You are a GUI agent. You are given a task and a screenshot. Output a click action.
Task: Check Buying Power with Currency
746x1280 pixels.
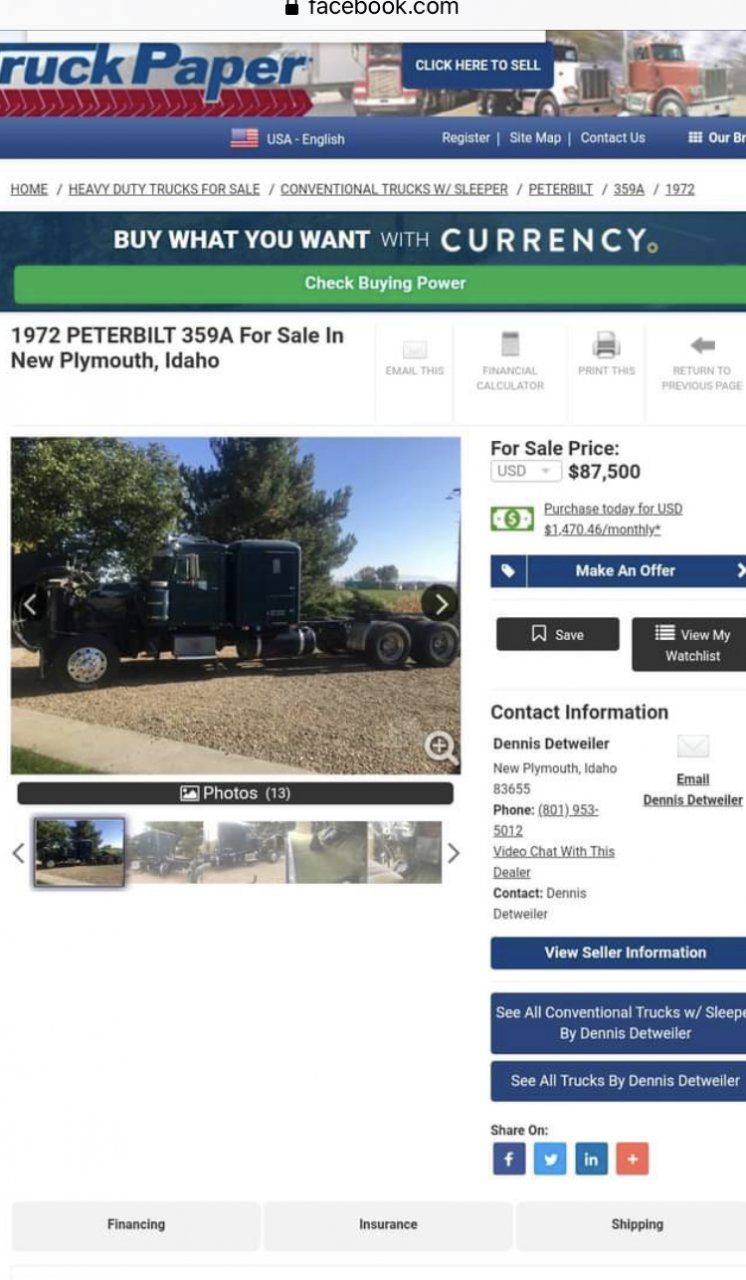click(x=385, y=283)
